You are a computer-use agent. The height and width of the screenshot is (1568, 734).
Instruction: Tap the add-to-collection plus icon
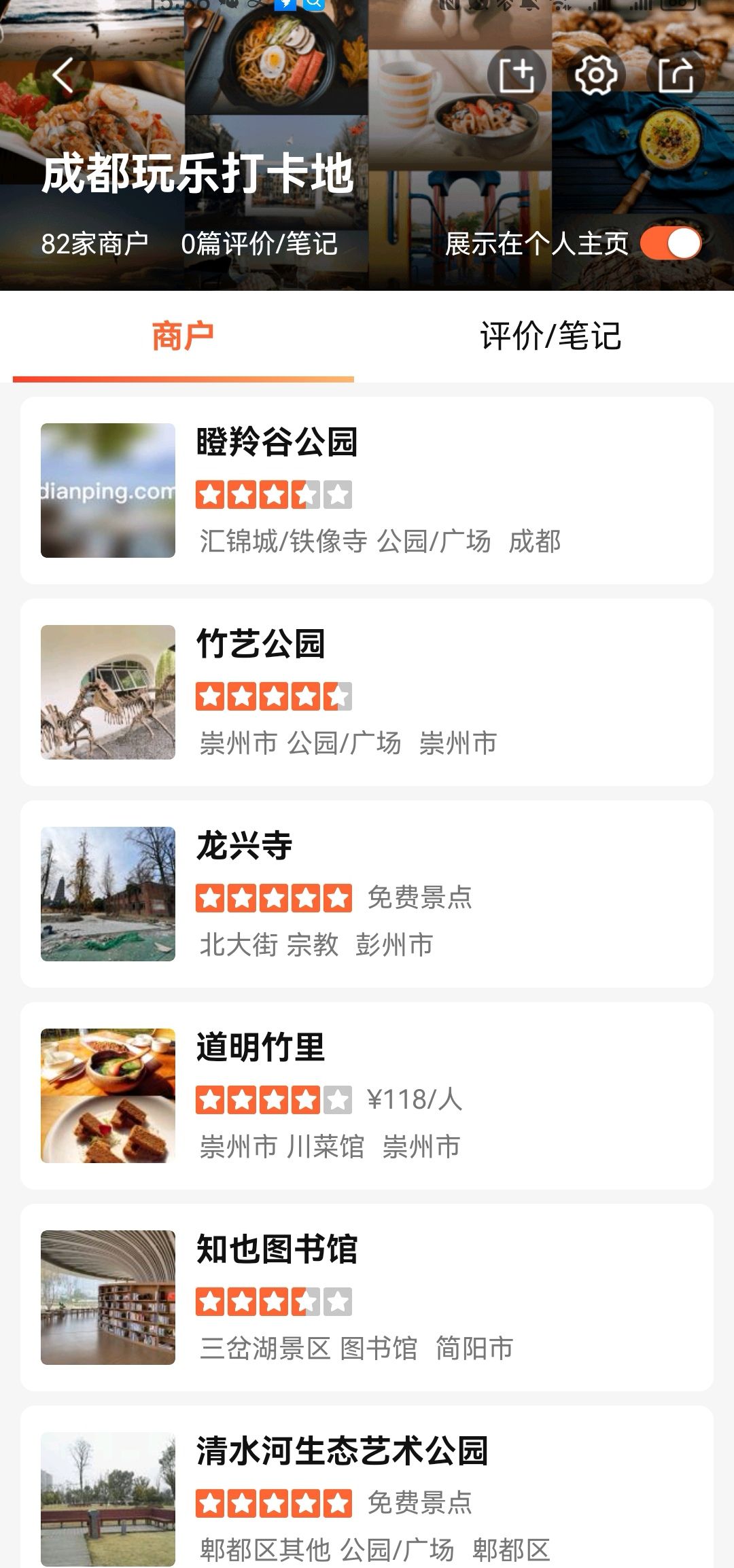(x=517, y=75)
